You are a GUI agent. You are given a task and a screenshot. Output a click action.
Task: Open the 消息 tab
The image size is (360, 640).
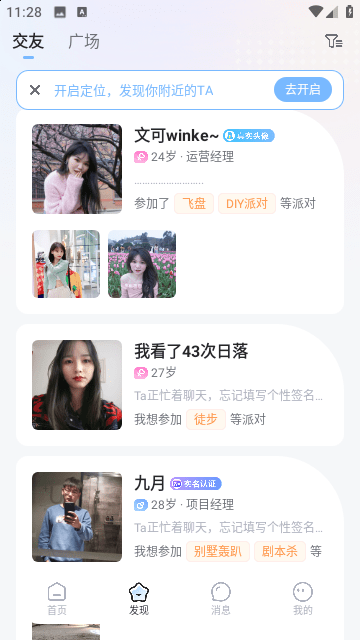point(221,599)
